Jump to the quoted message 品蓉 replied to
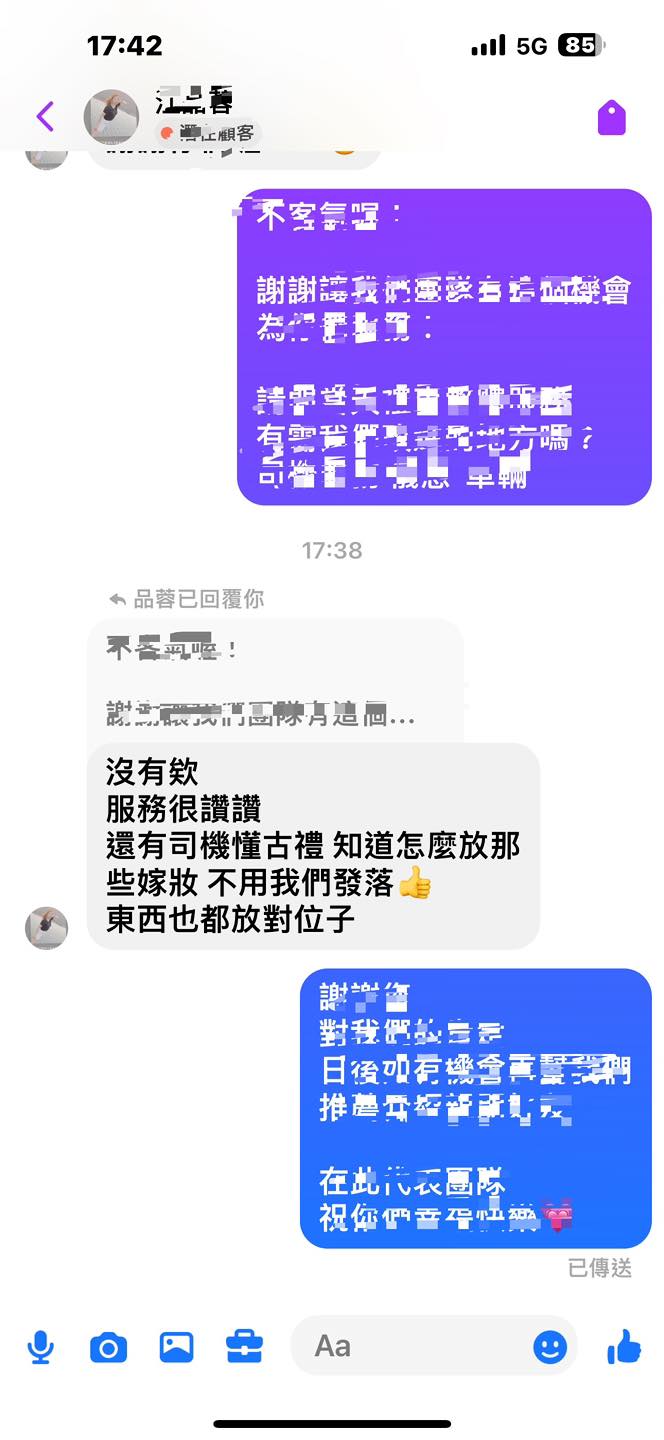 [x=275, y=682]
